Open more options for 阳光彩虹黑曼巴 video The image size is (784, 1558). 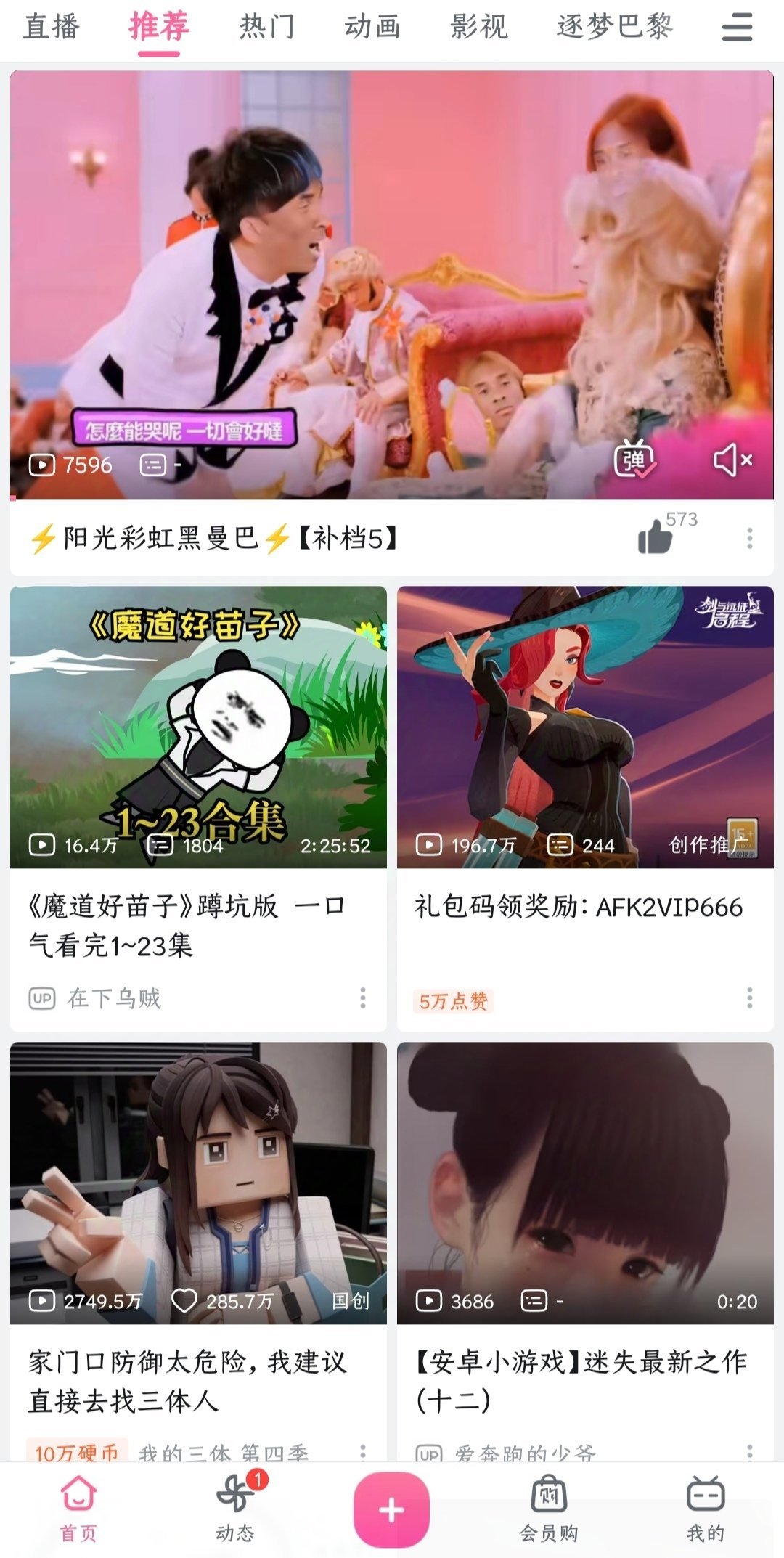pos(749,538)
